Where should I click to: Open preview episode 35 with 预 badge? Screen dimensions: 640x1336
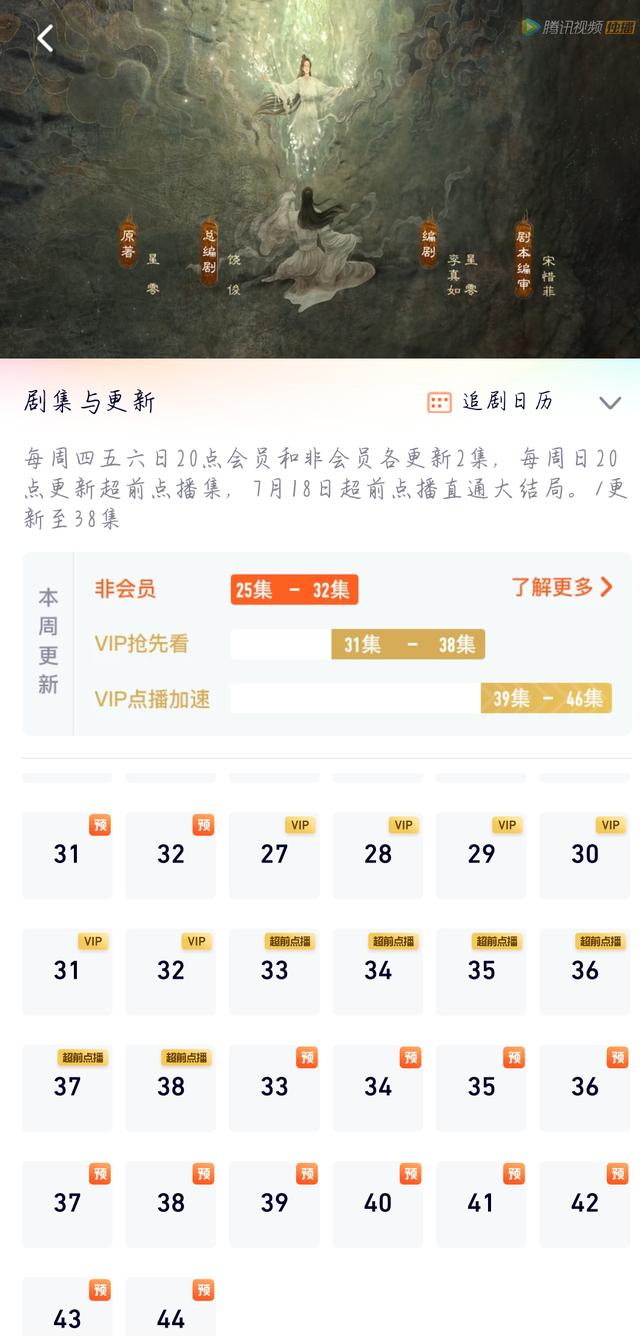[481, 1086]
